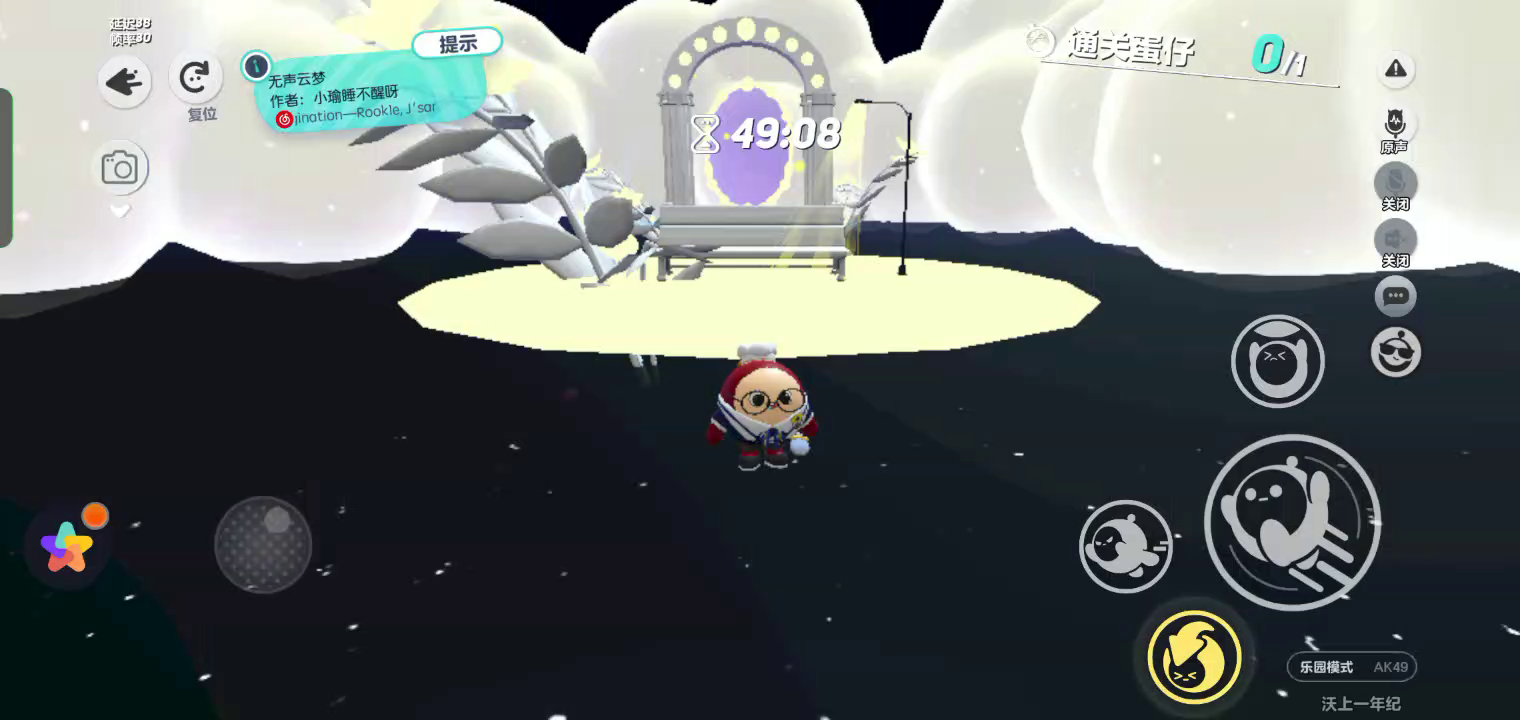Open the 无声云梦 map info icon

coord(256,67)
